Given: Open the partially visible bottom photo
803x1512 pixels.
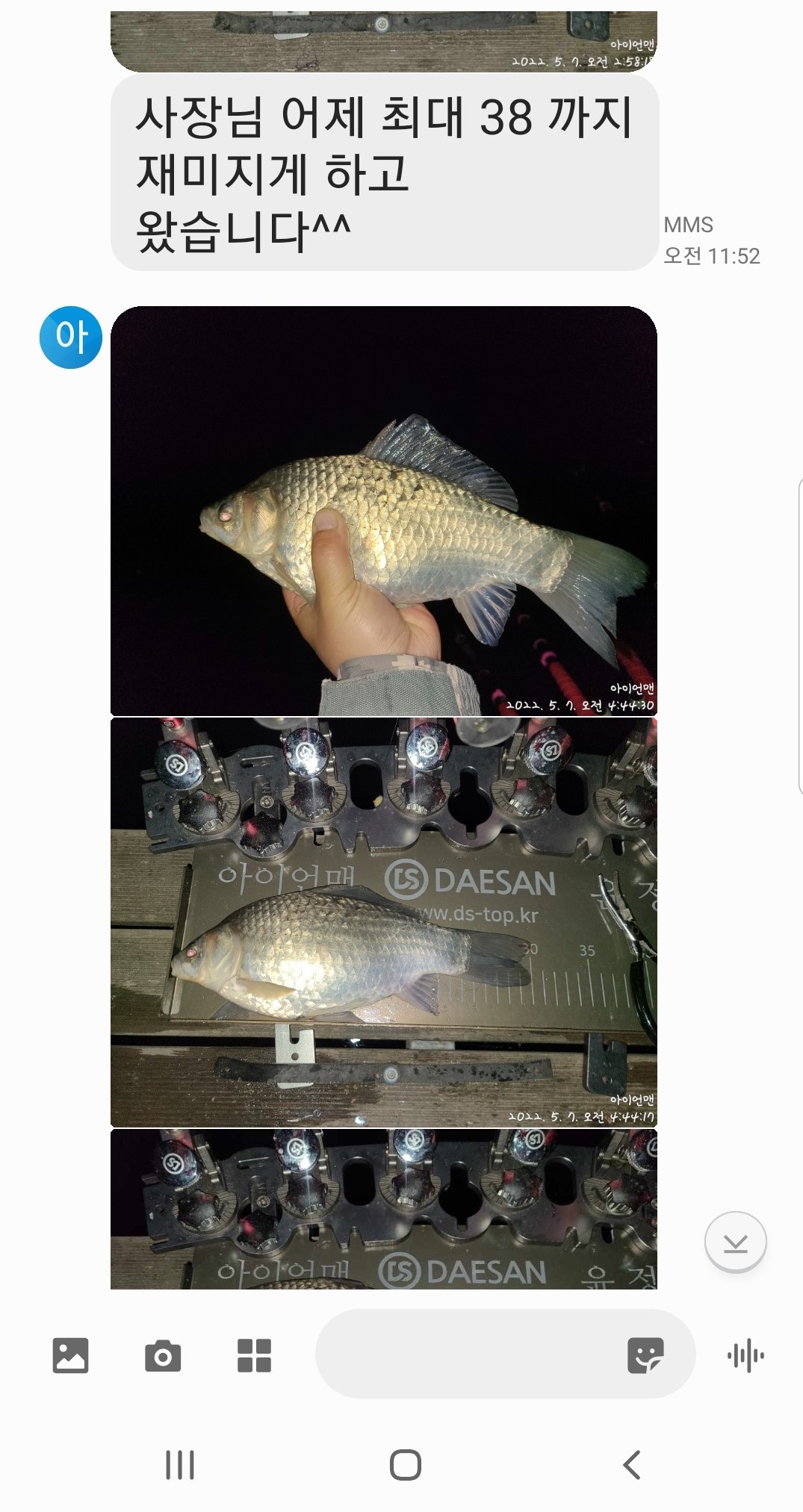Looking at the screenshot, I should tap(384, 1210).
